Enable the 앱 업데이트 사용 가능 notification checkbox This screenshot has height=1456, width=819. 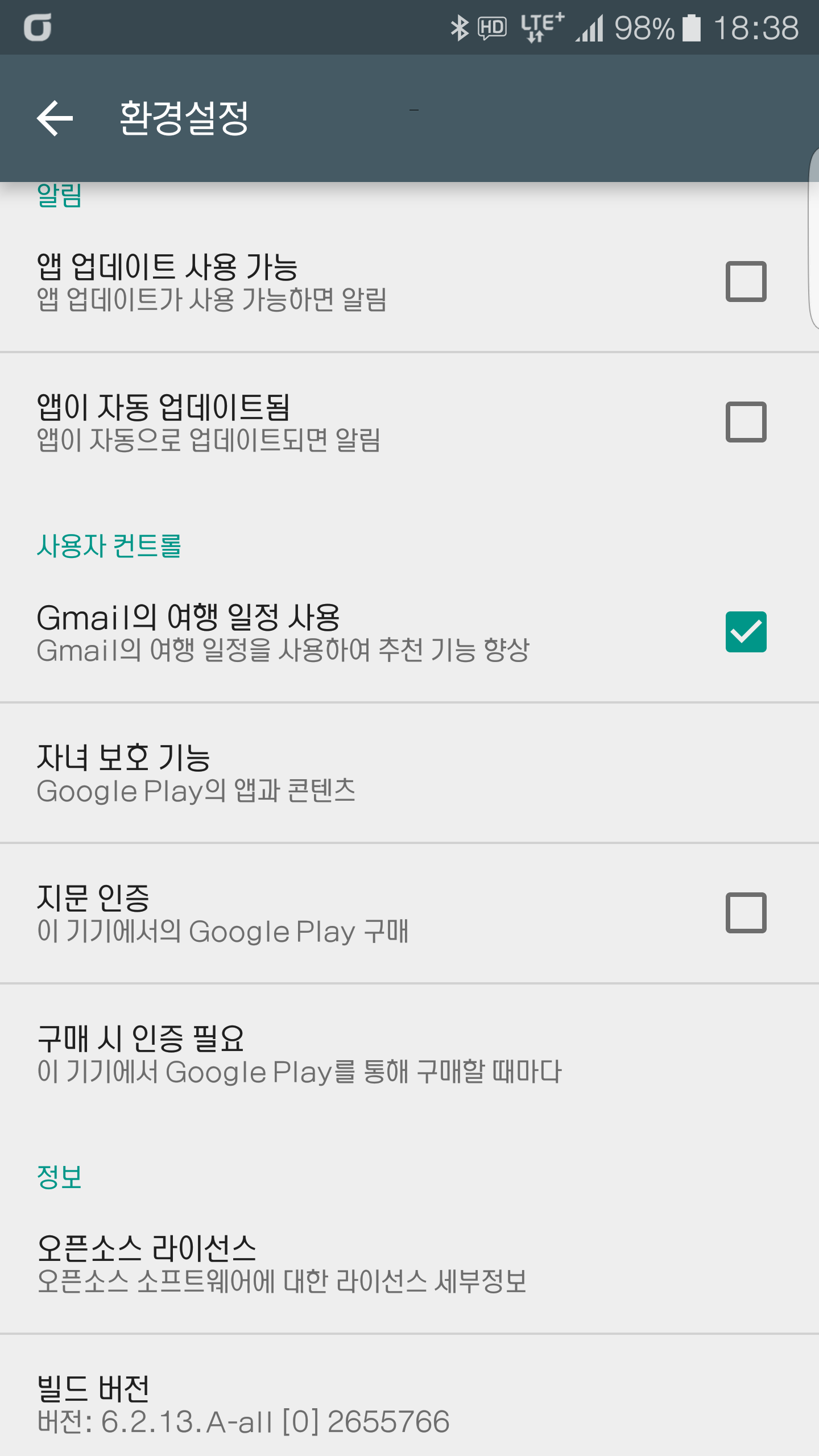point(746,282)
